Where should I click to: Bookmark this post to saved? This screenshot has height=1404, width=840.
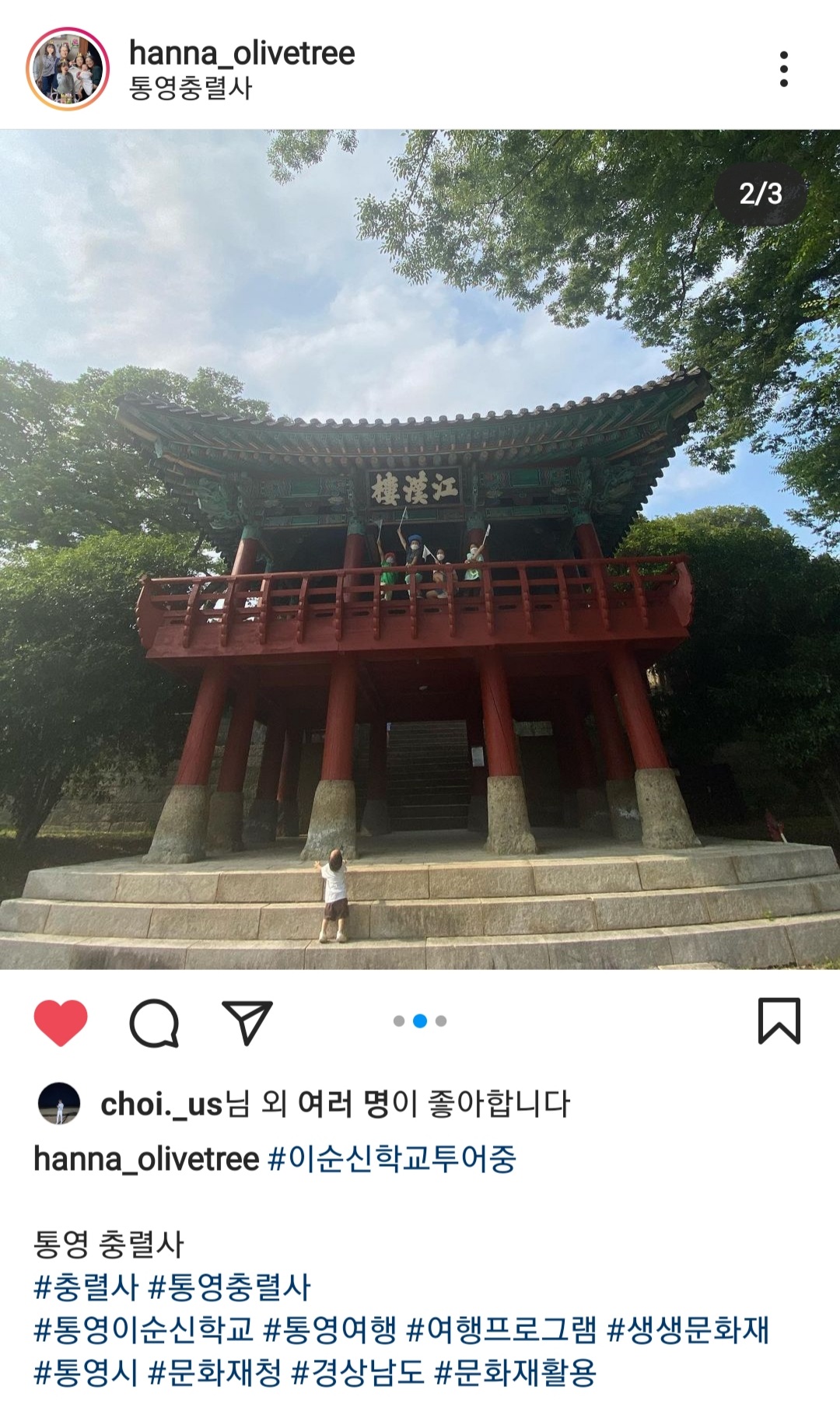(x=779, y=1021)
